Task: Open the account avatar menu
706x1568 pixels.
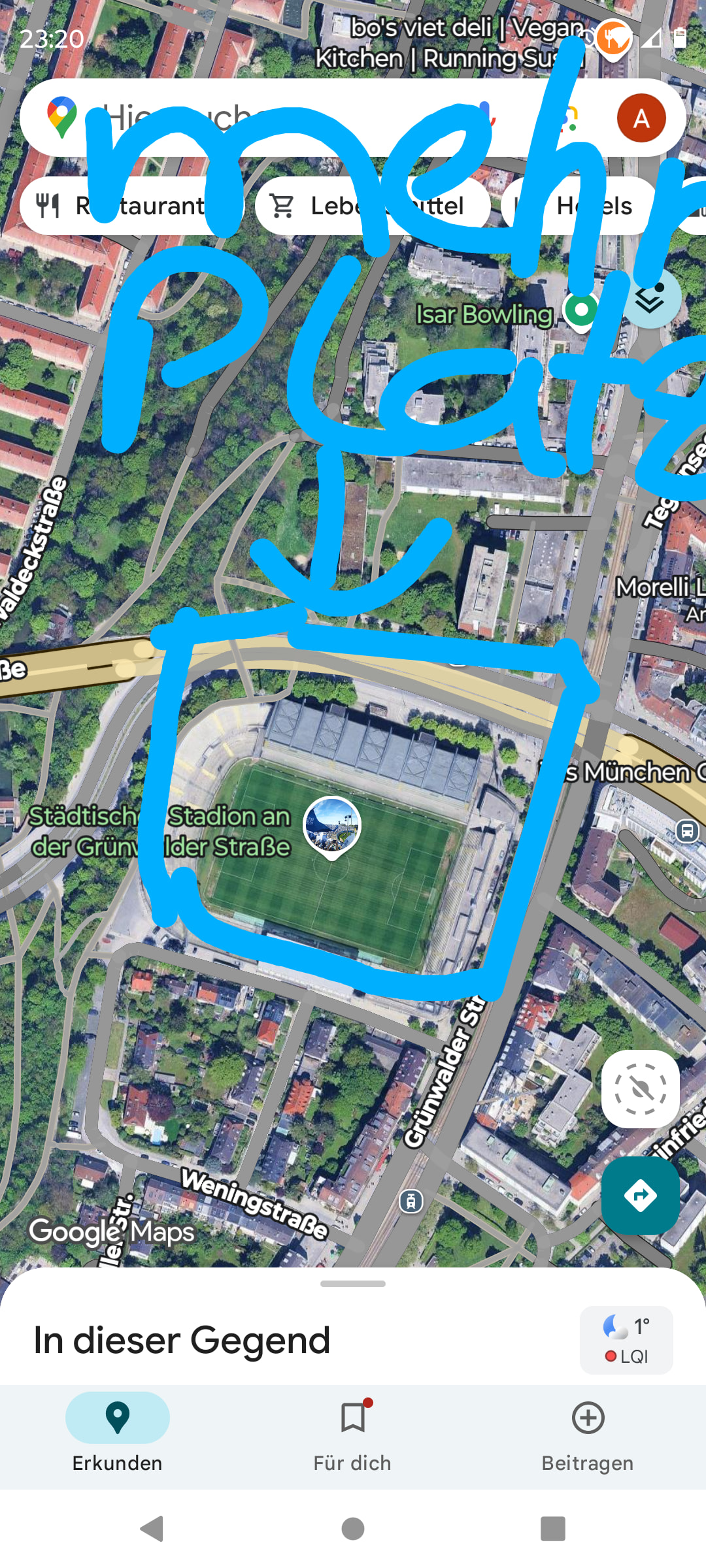Action: [641, 118]
